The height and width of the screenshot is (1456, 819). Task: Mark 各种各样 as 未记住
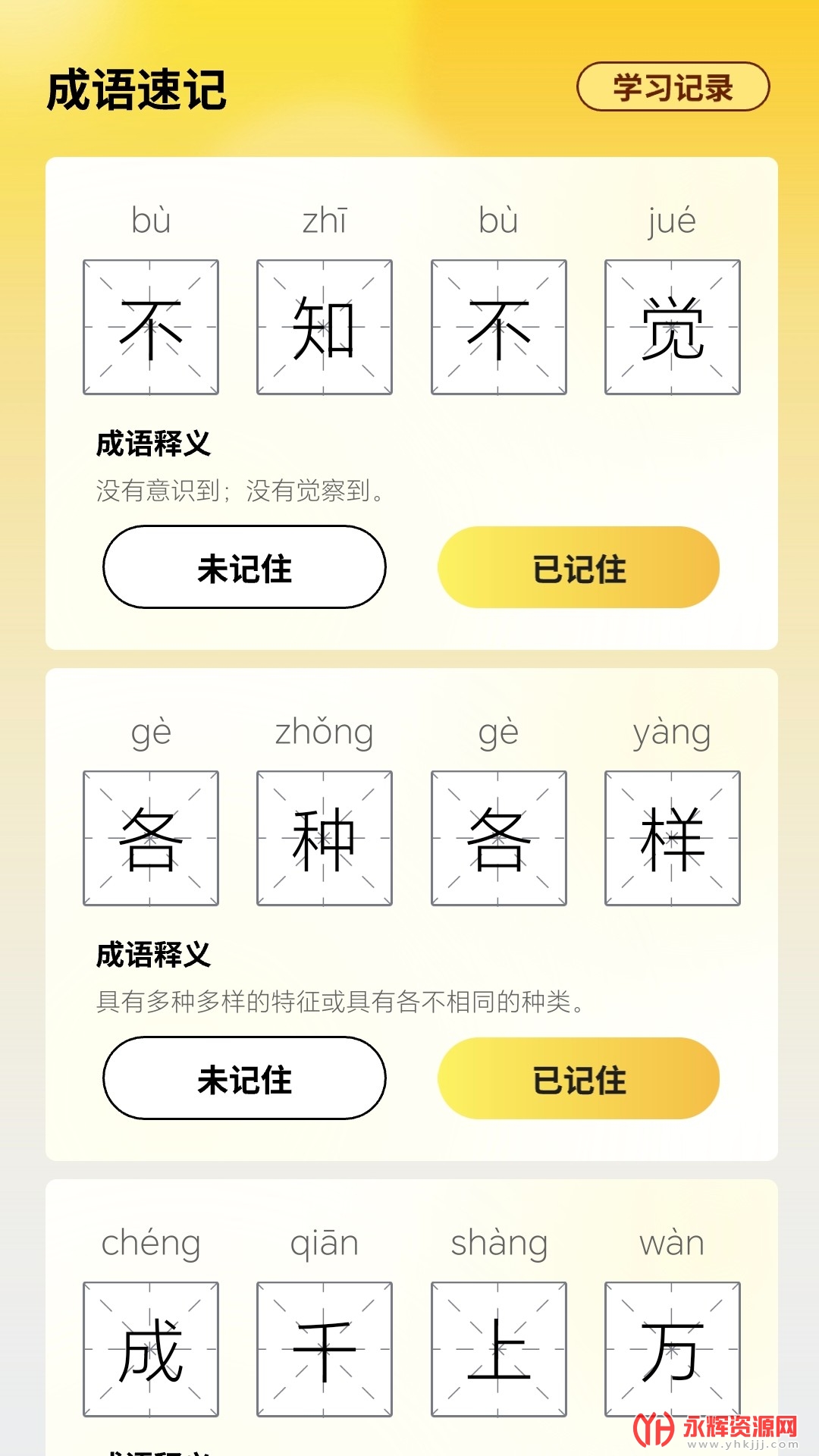244,1078
